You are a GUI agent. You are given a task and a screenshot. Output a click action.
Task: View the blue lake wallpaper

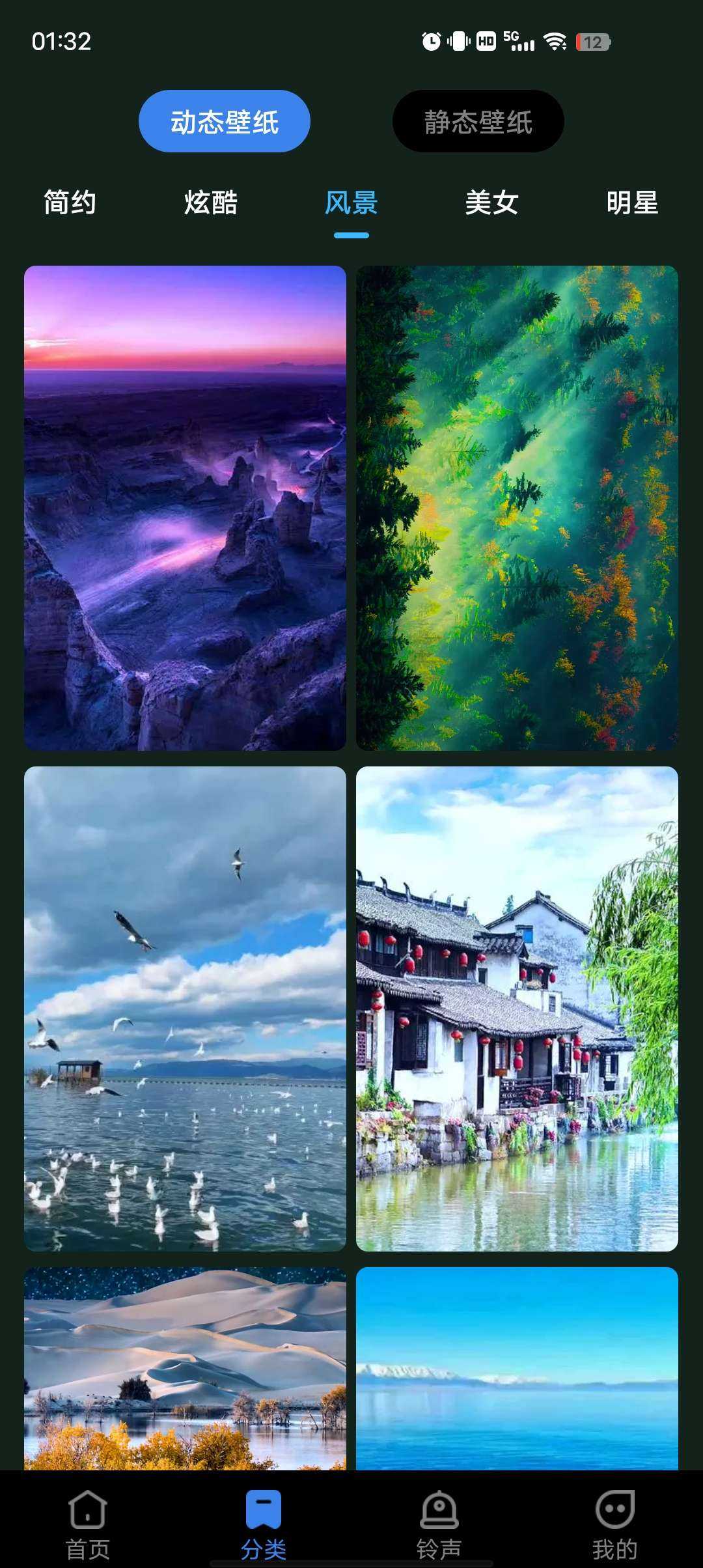pos(517,1367)
